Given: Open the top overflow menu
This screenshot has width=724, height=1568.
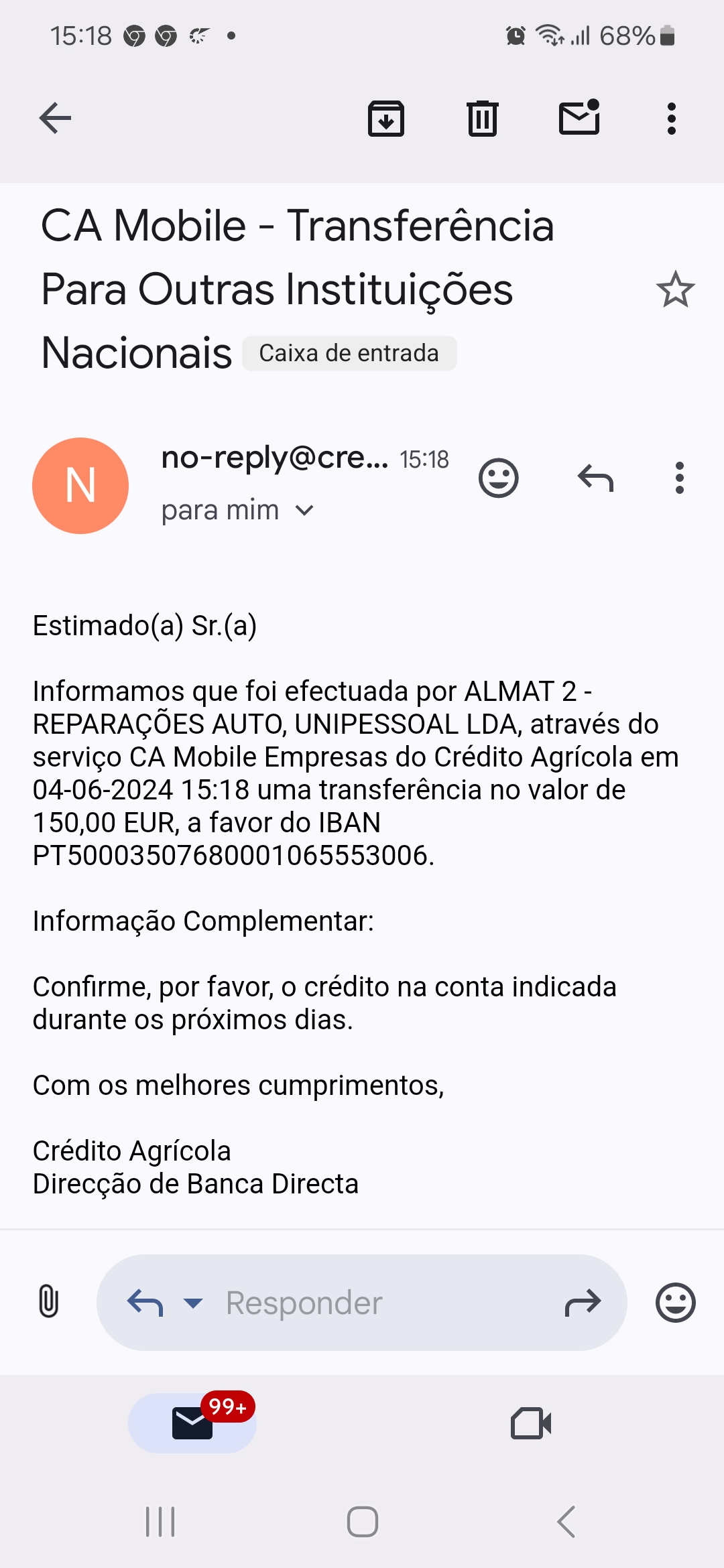Looking at the screenshot, I should [671, 119].
